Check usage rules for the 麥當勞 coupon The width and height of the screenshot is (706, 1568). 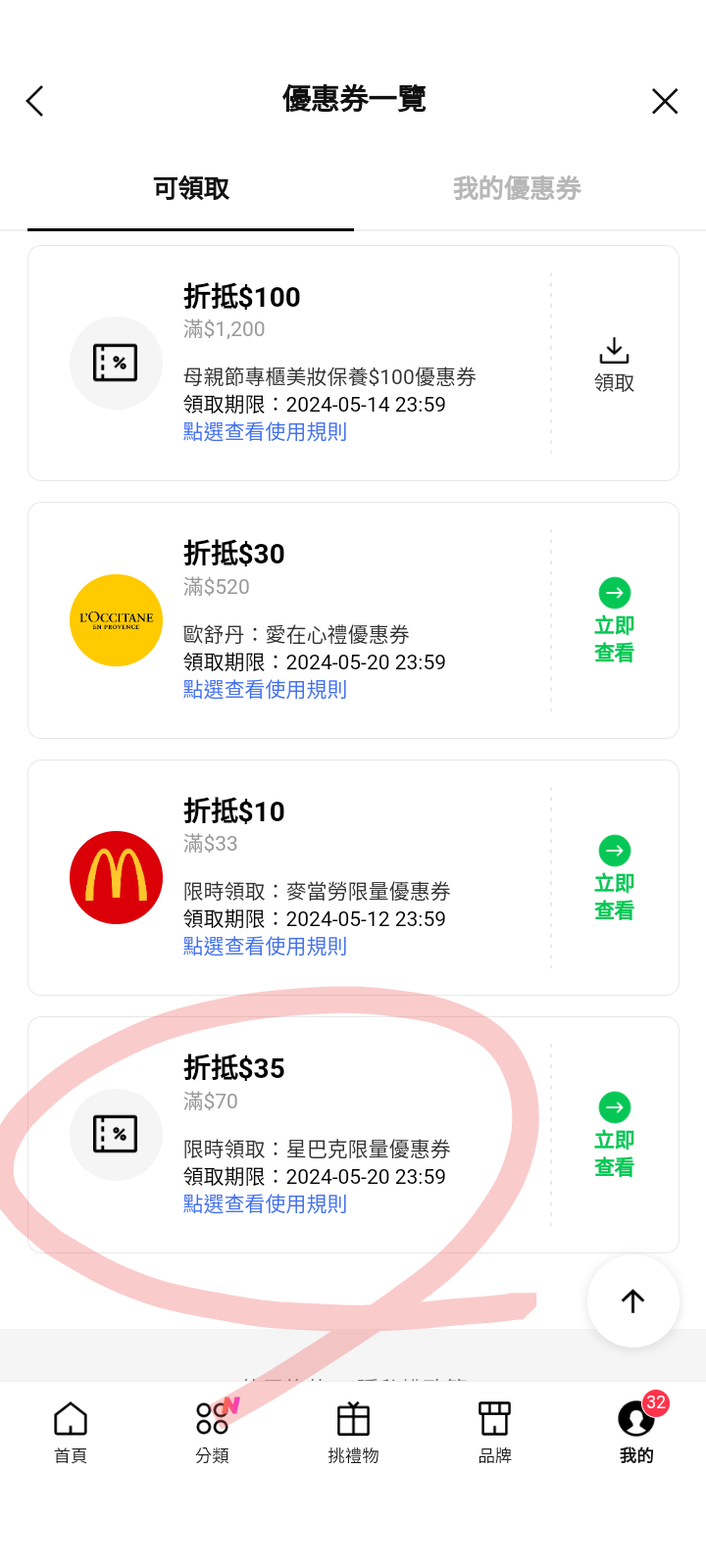[265, 947]
